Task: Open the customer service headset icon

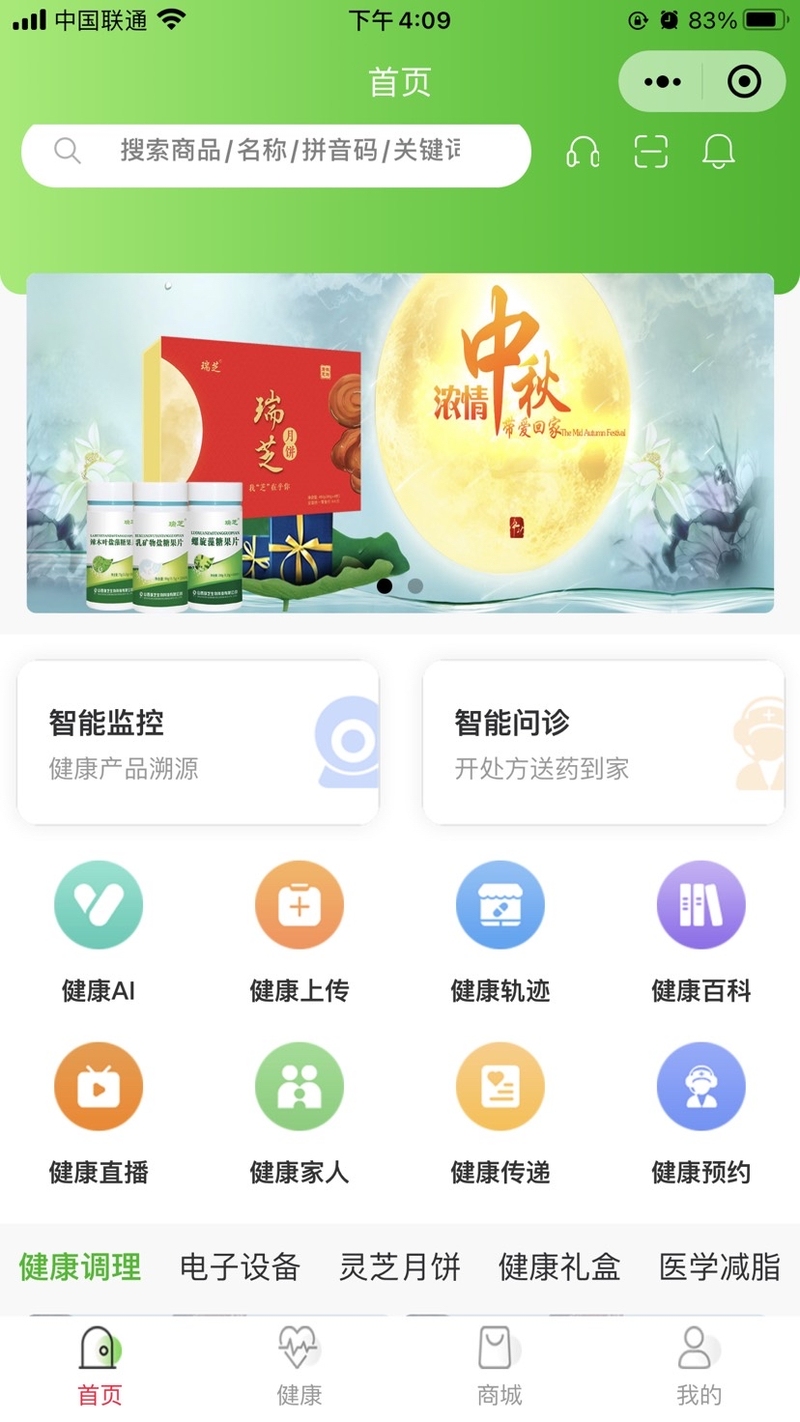Action: pos(583,152)
